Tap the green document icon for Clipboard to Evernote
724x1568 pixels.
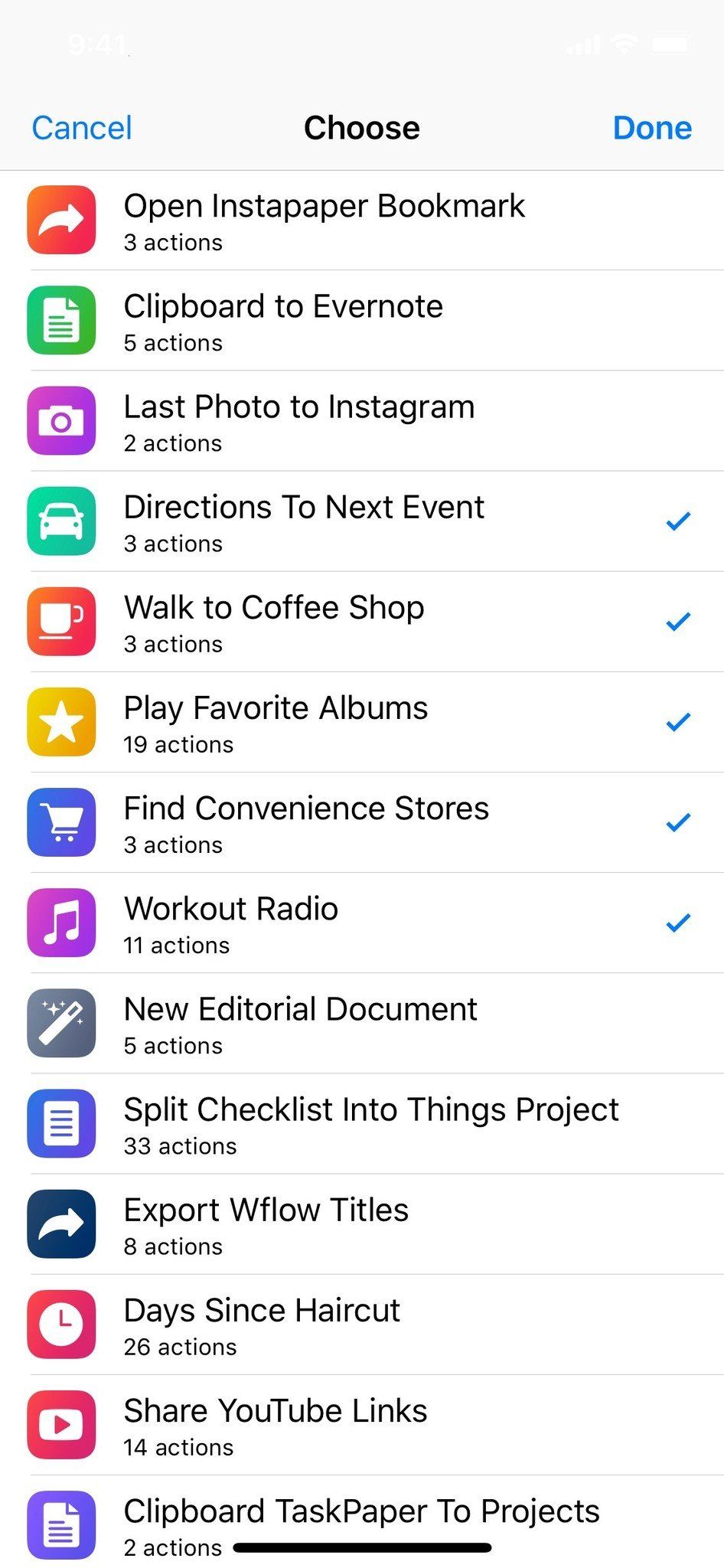point(61,321)
